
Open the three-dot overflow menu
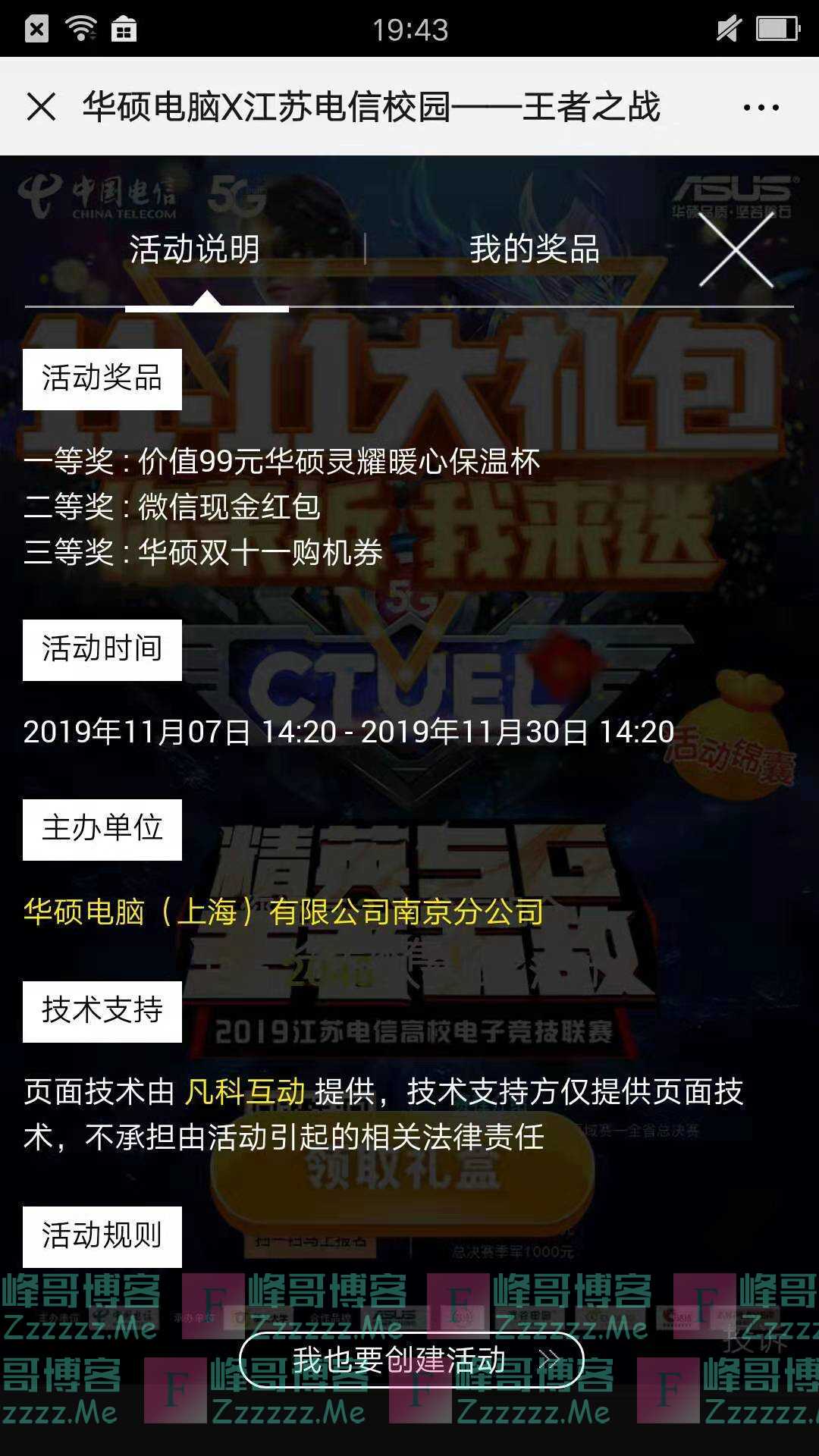(x=761, y=107)
